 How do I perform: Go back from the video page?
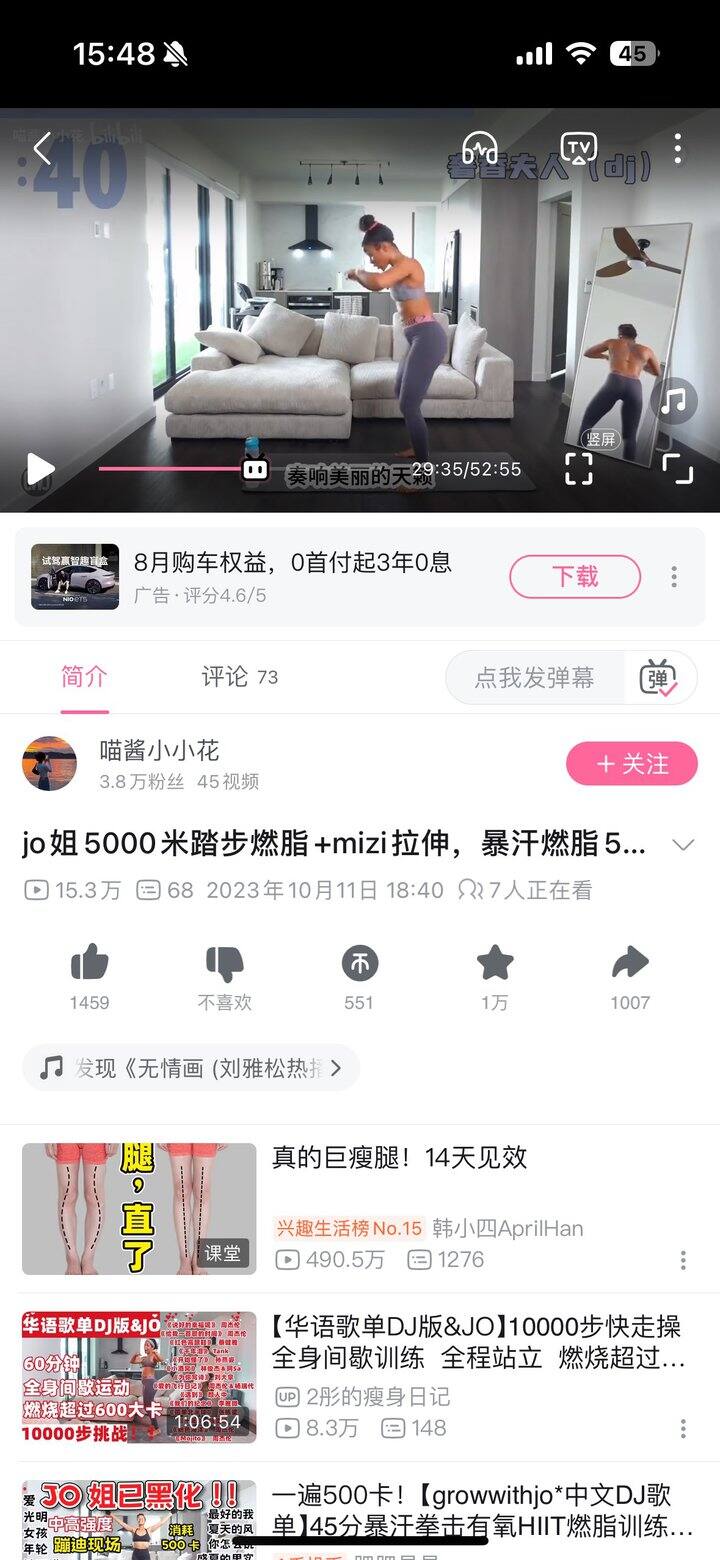tap(42, 150)
